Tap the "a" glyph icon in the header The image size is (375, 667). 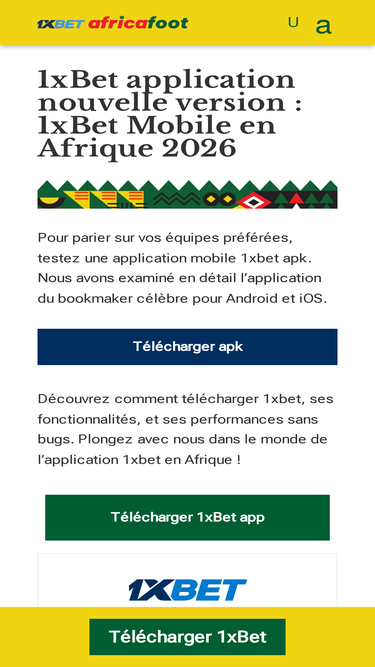tap(323, 26)
